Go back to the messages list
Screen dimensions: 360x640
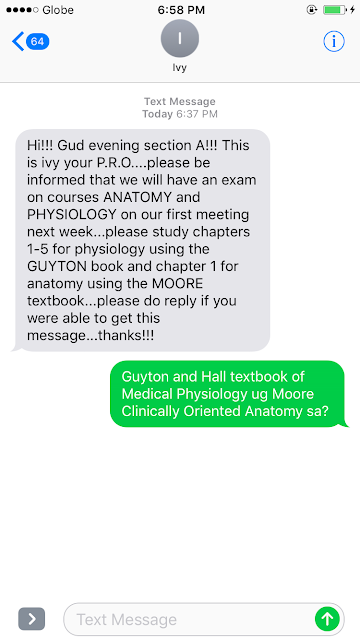coord(30,41)
